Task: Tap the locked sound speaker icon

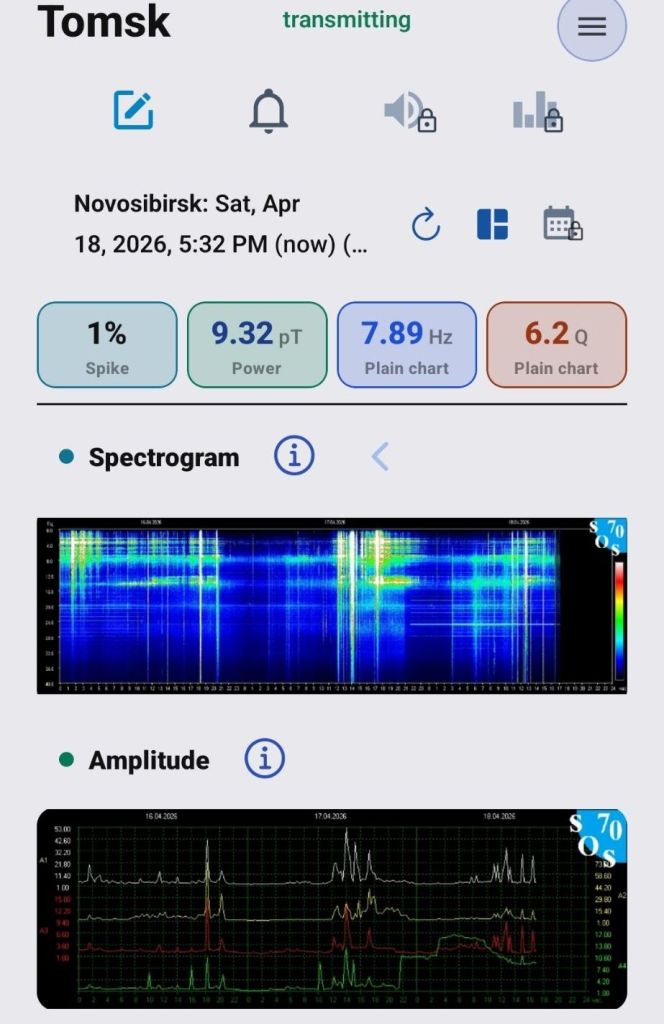Action: (x=409, y=111)
